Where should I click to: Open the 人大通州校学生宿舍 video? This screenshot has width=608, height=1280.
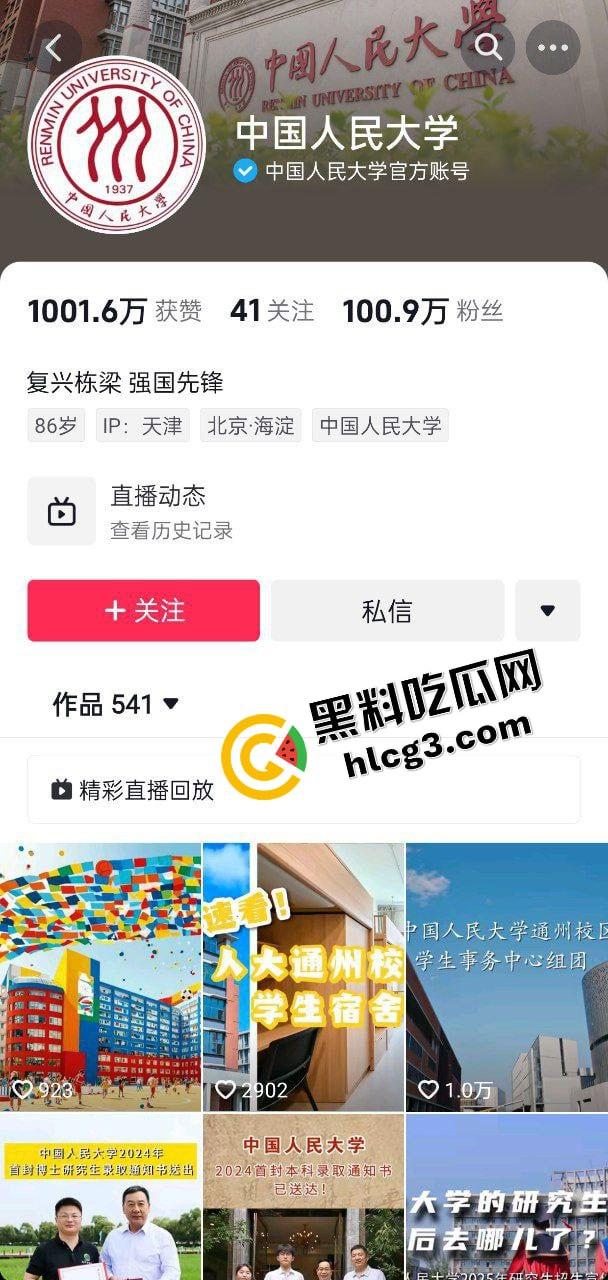click(303, 976)
